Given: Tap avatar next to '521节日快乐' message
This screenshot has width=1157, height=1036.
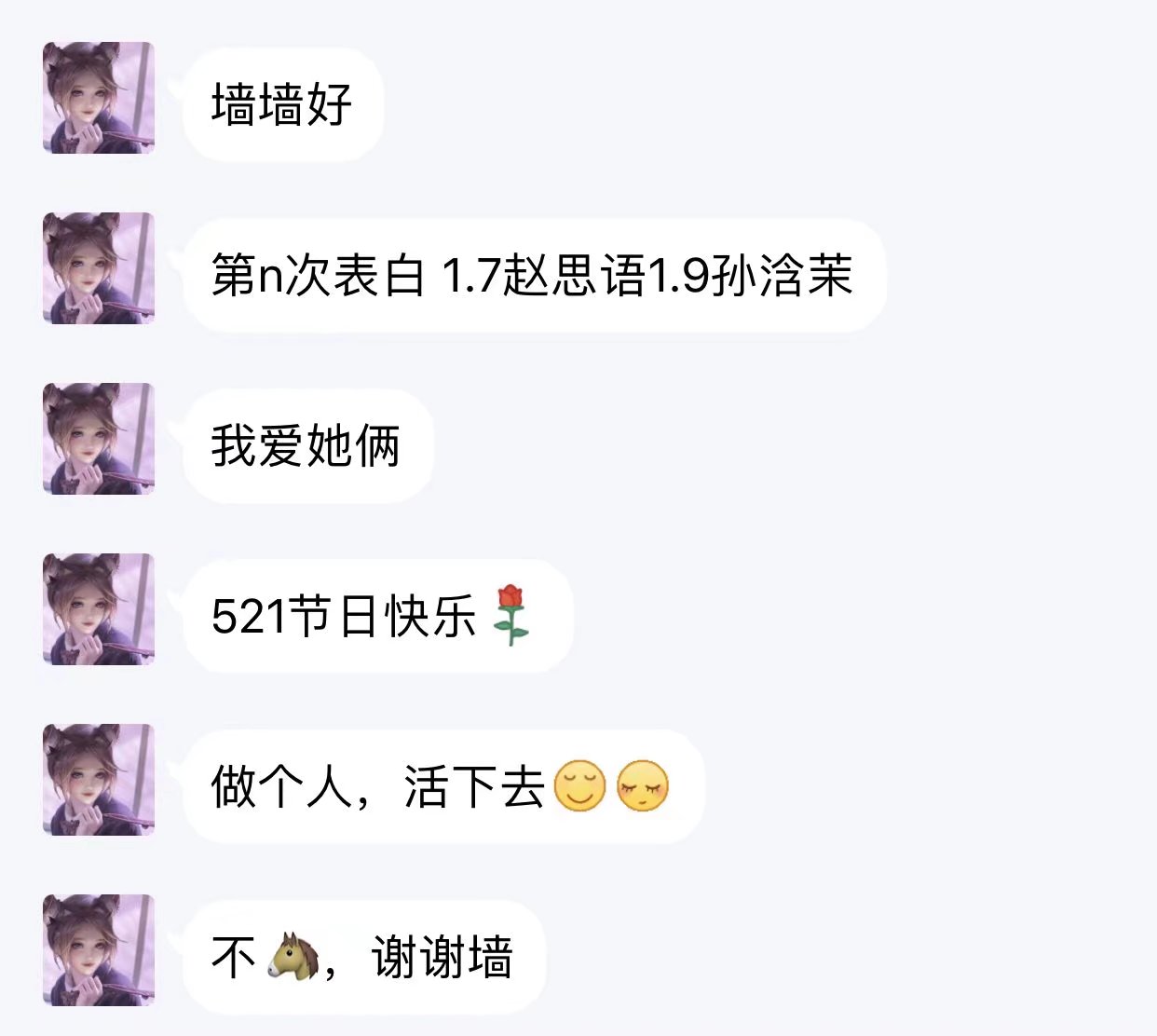Looking at the screenshot, I should (x=99, y=609).
